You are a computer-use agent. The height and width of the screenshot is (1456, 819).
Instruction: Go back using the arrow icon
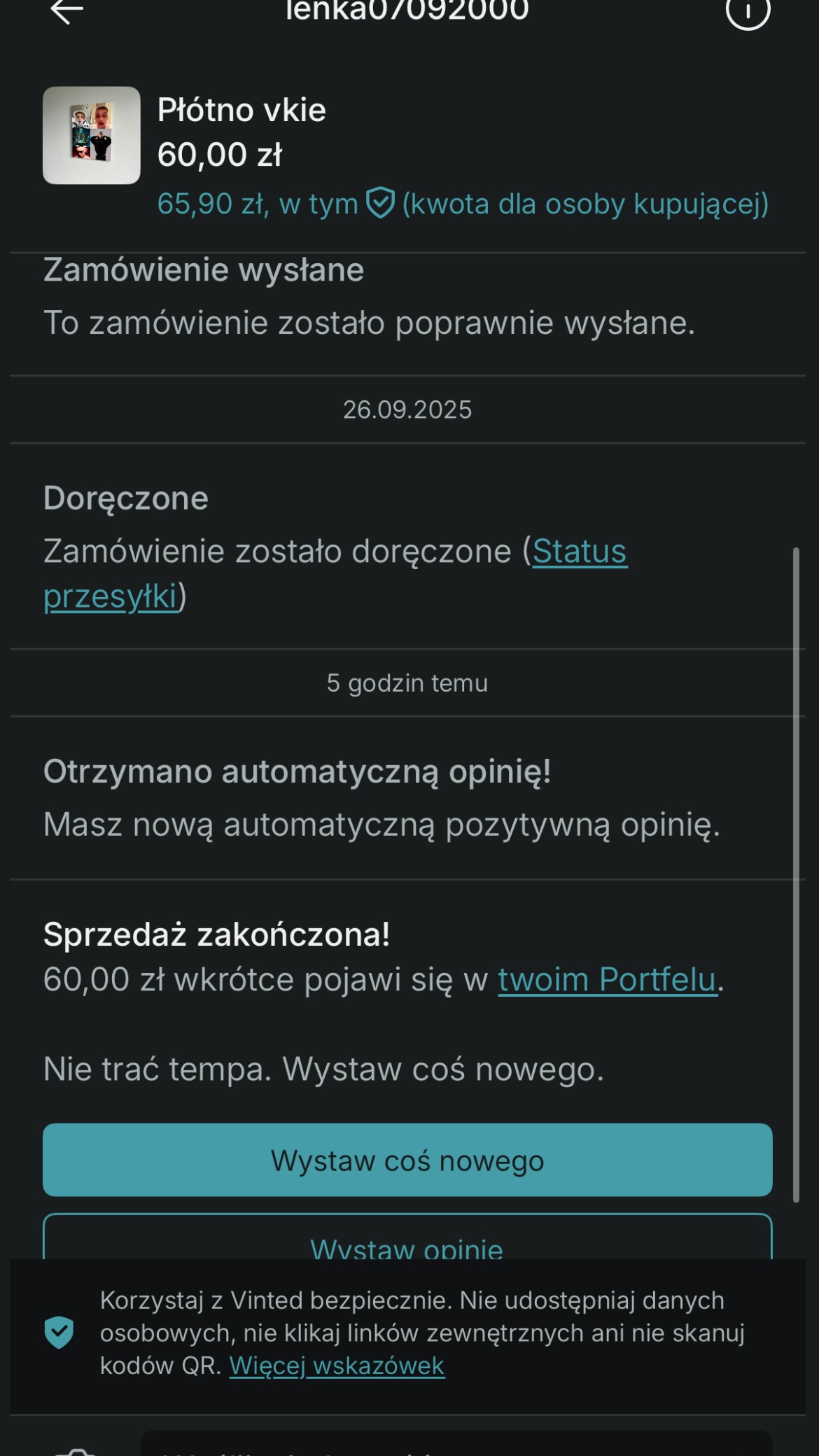[67, 10]
